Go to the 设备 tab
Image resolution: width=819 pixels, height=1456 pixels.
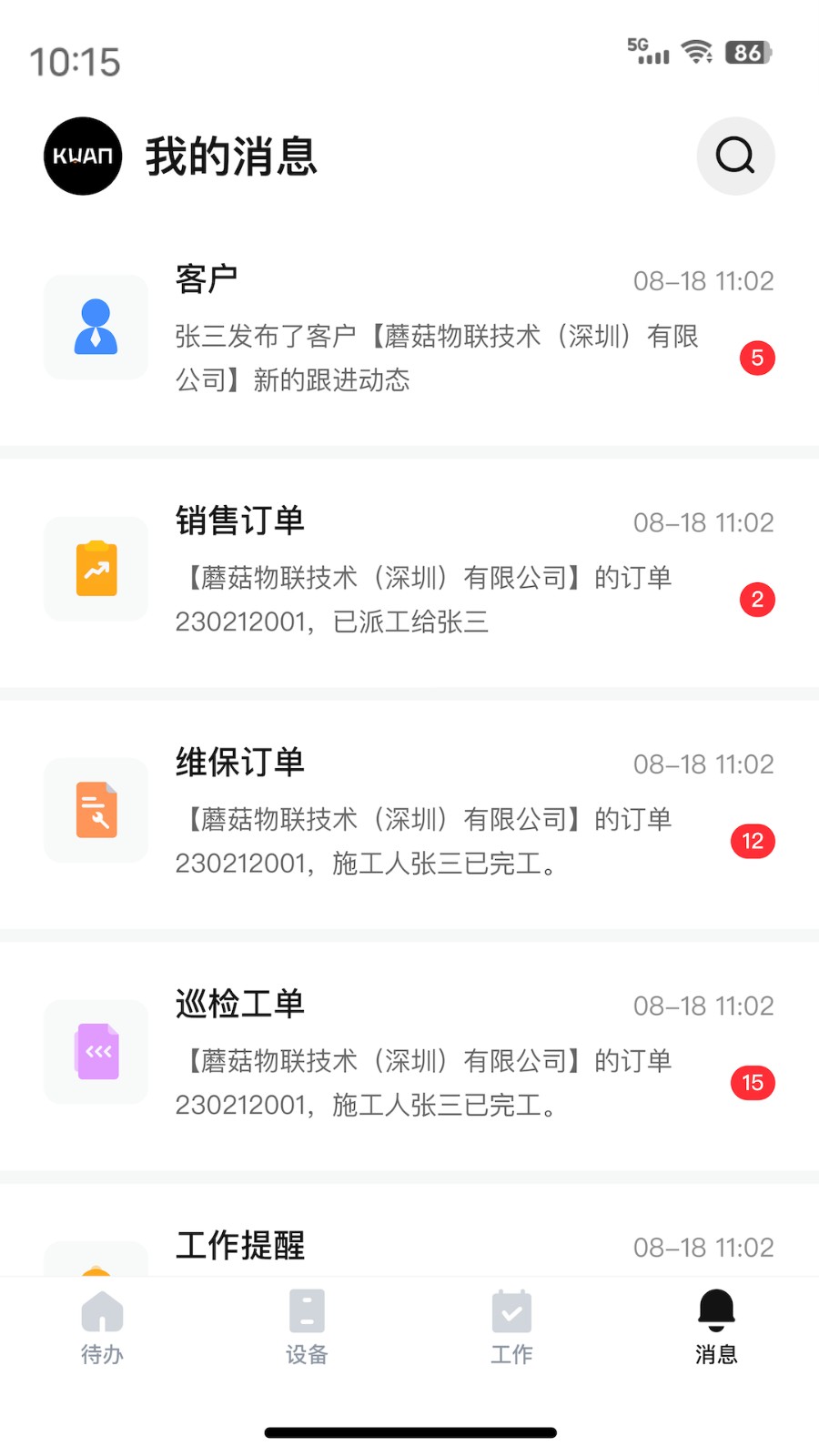click(307, 1327)
